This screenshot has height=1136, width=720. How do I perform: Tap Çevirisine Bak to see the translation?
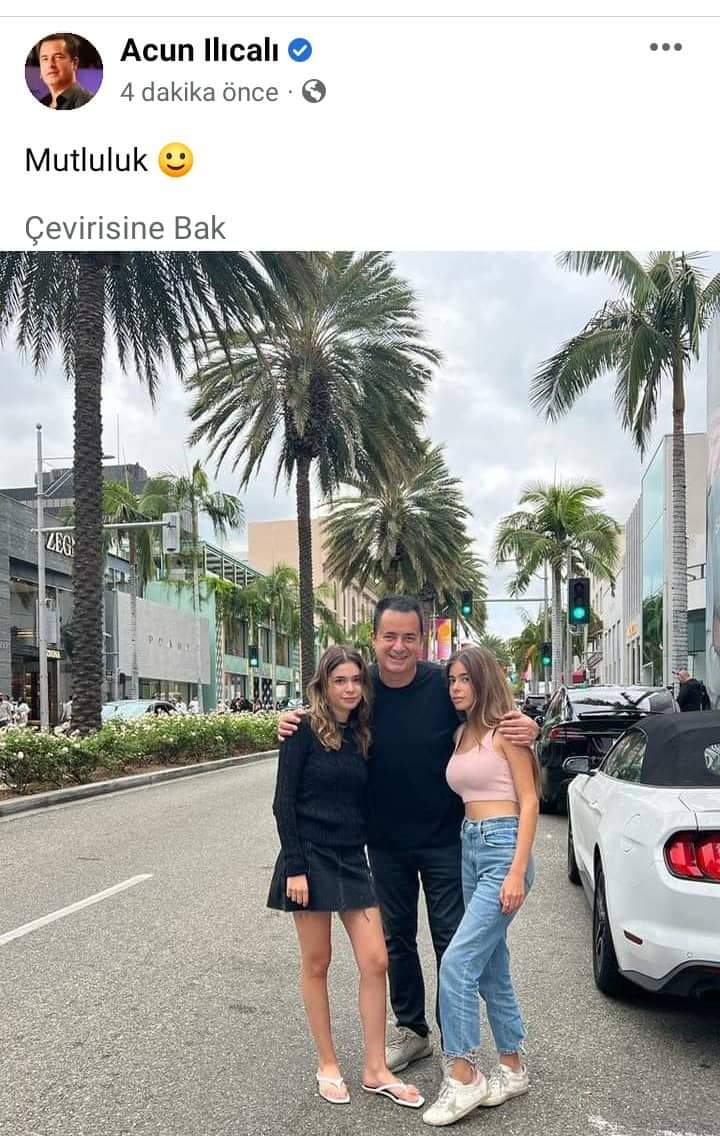click(x=125, y=228)
